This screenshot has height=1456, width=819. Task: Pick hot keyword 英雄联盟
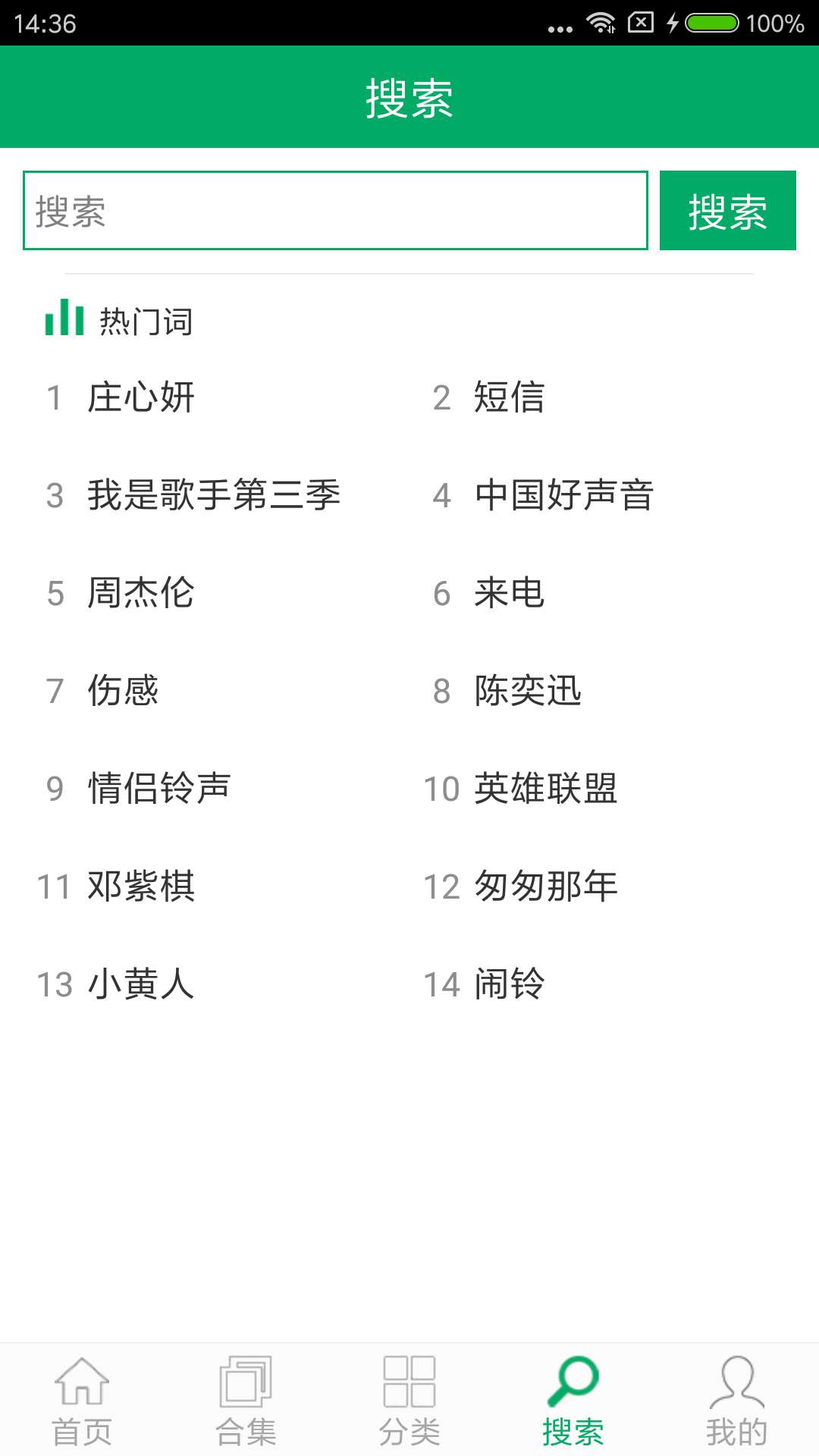click(546, 789)
